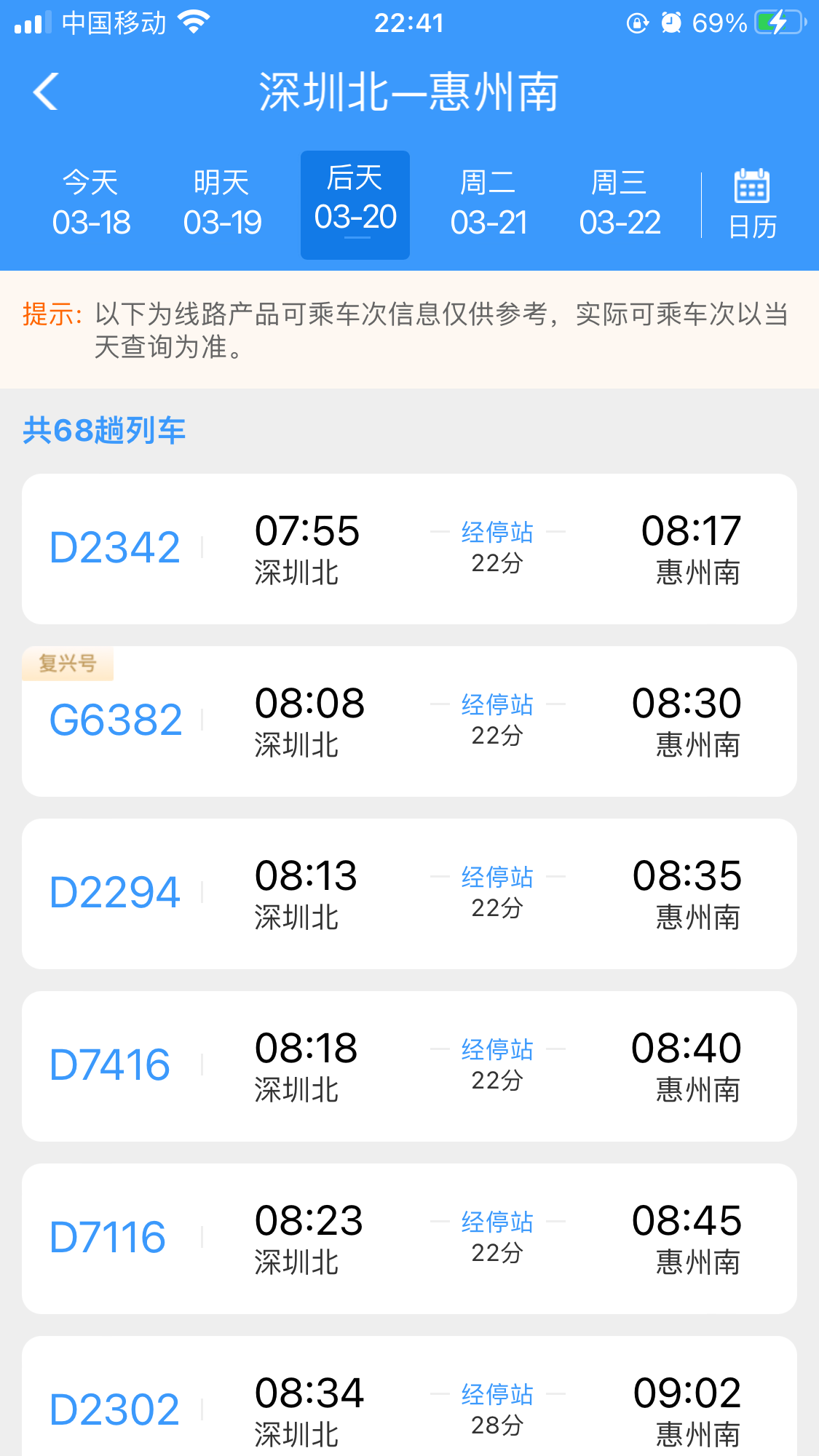Open the 日历 calendar picker

(752, 204)
